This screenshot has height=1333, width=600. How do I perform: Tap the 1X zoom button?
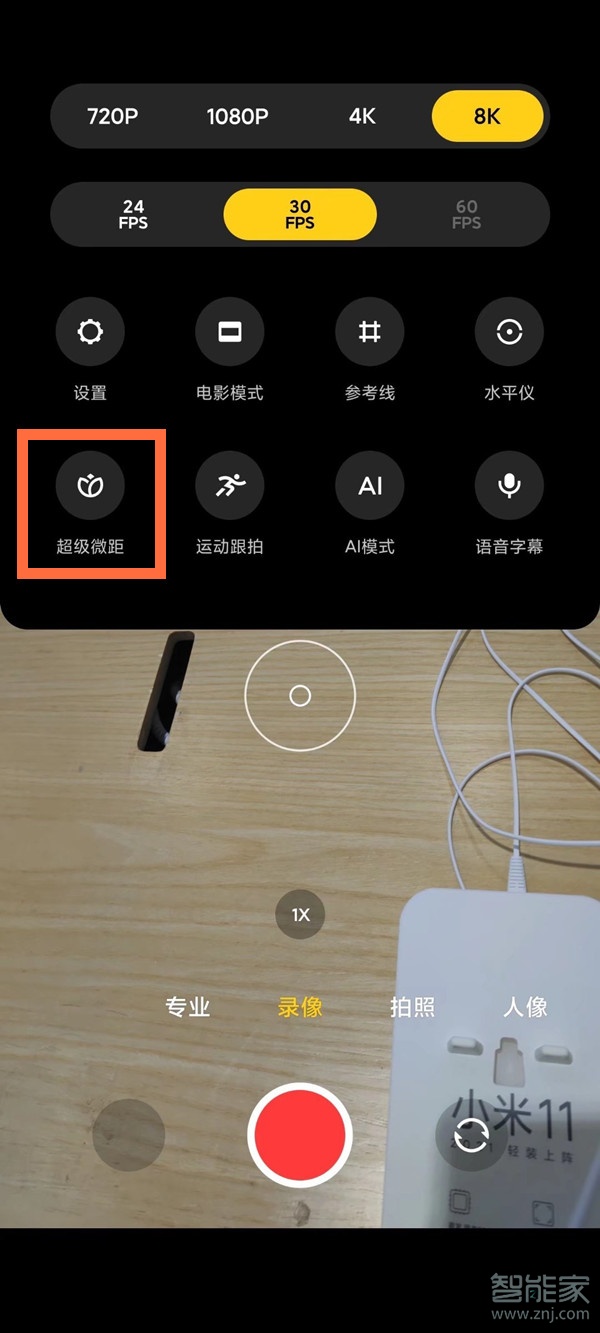(300, 914)
